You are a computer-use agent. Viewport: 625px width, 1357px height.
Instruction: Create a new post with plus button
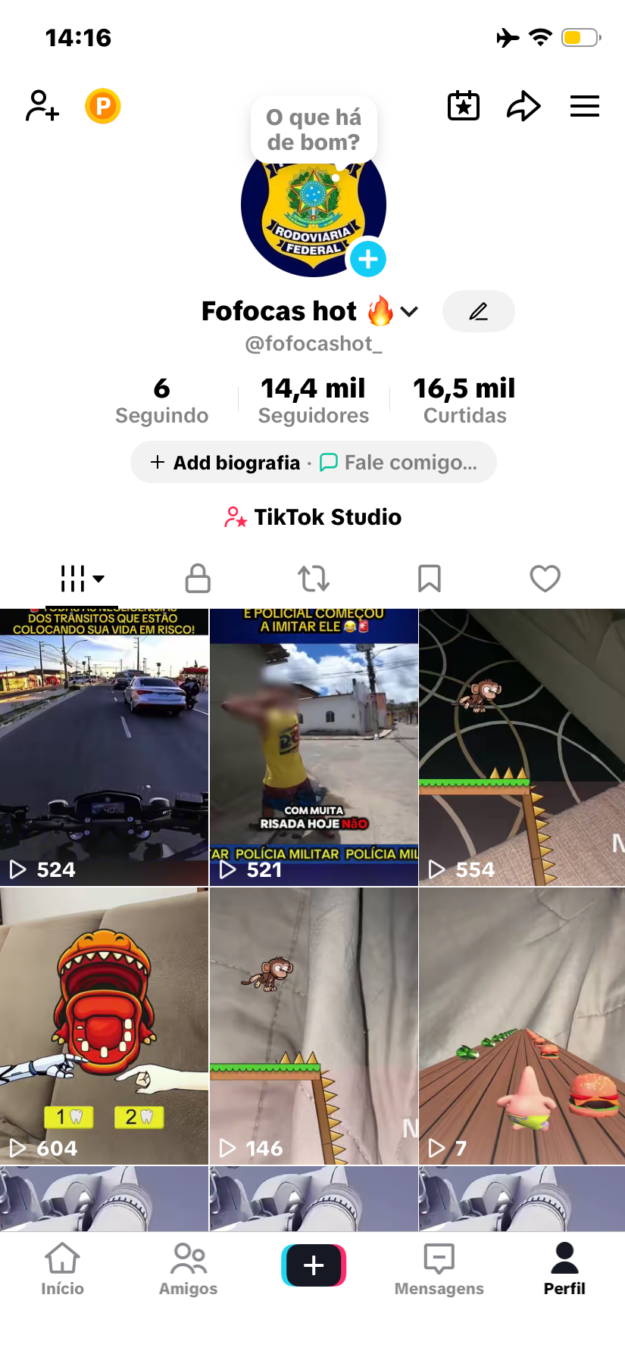(313, 1265)
